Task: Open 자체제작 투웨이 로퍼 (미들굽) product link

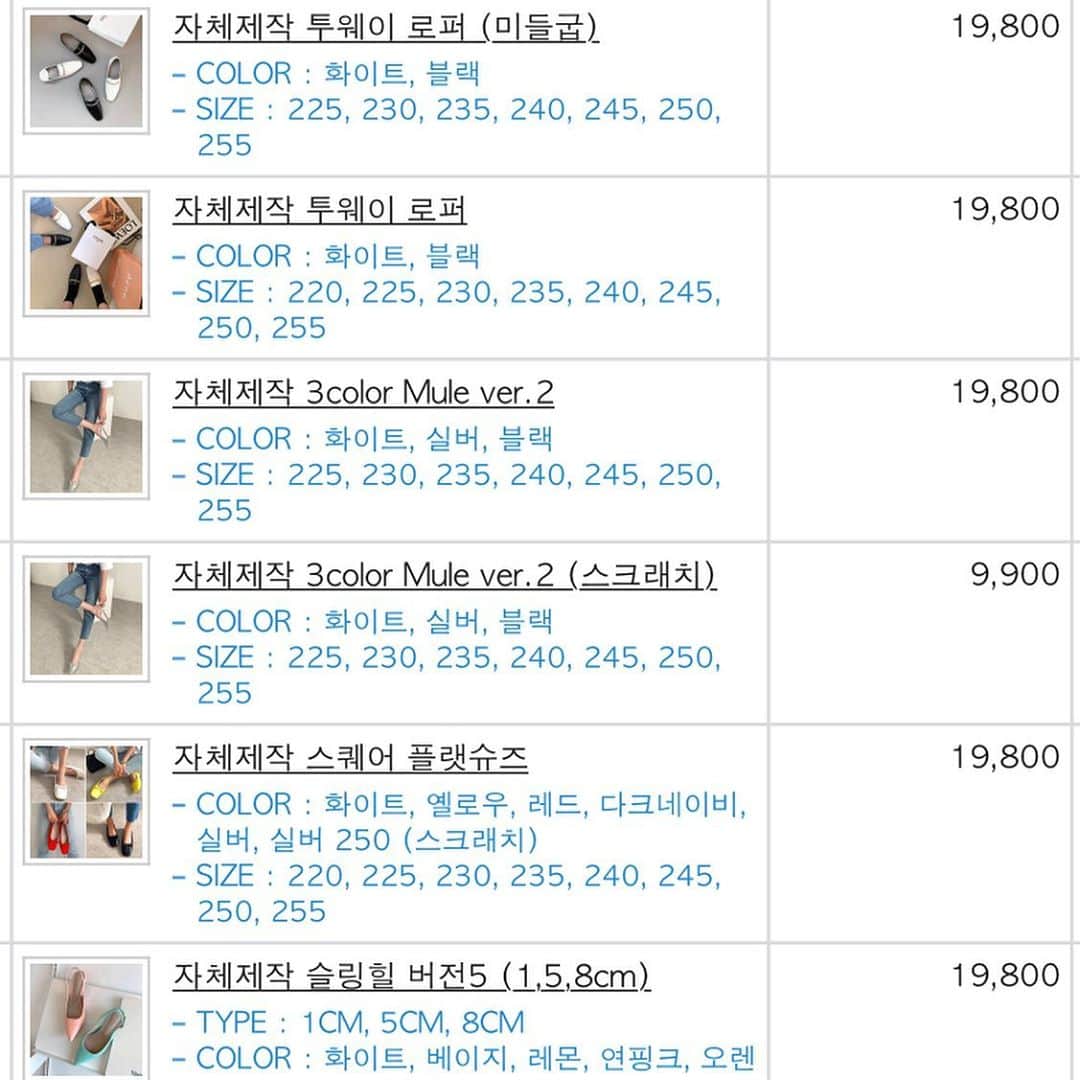Action: tap(385, 27)
